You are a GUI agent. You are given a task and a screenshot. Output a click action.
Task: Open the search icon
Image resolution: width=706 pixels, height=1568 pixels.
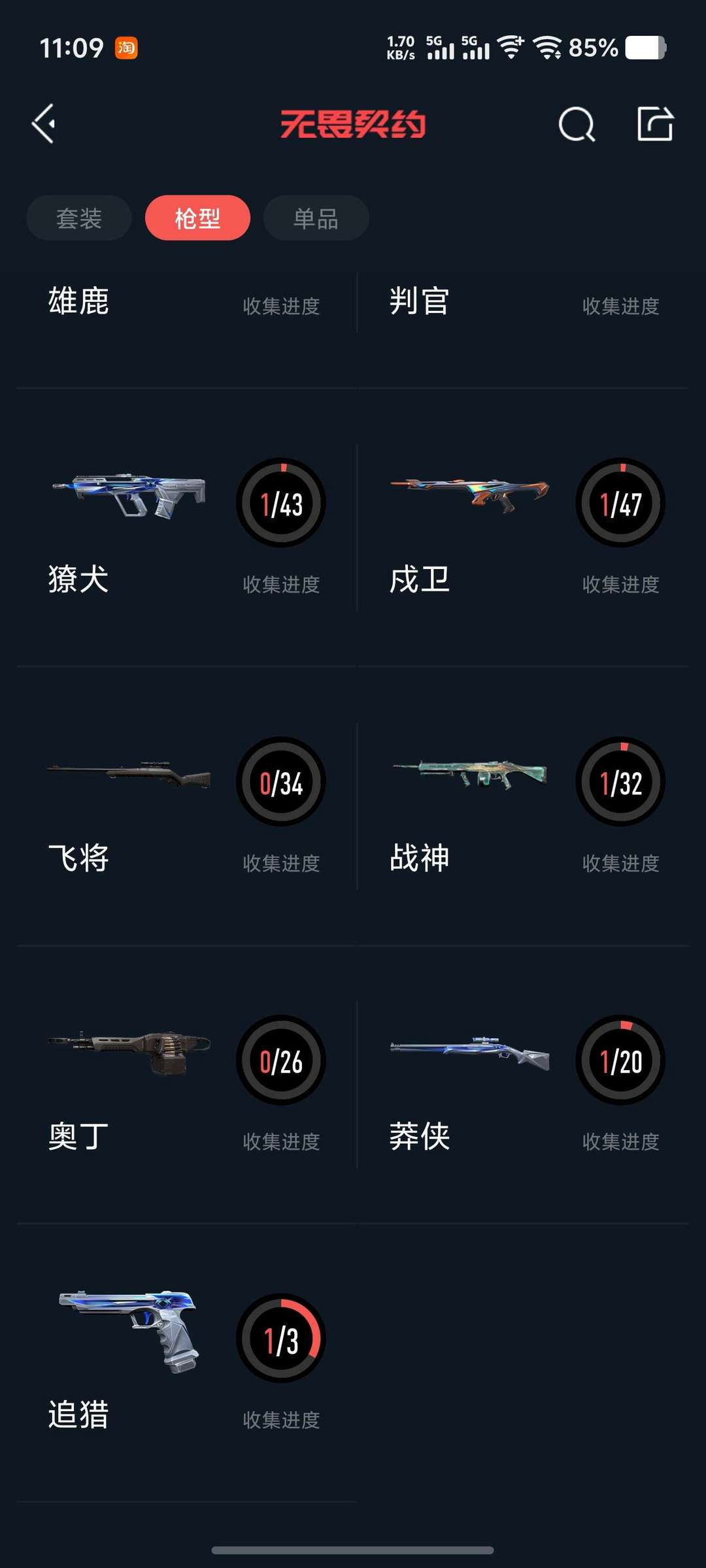(x=577, y=123)
